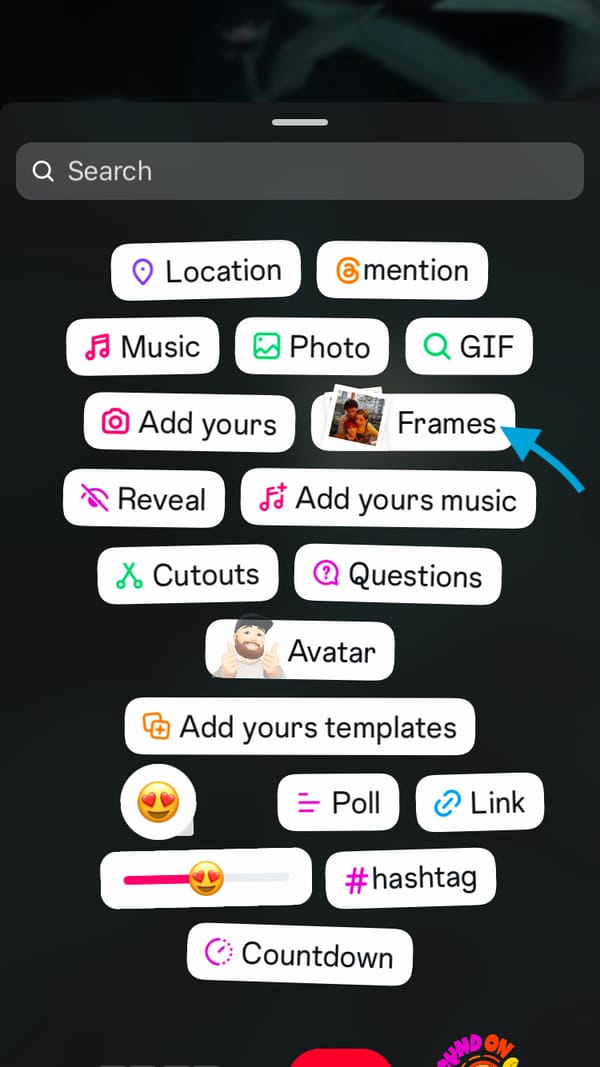This screenshot has width=600, height=1067.
Task: Choose the Music sticker
Action: click(141, 347)
